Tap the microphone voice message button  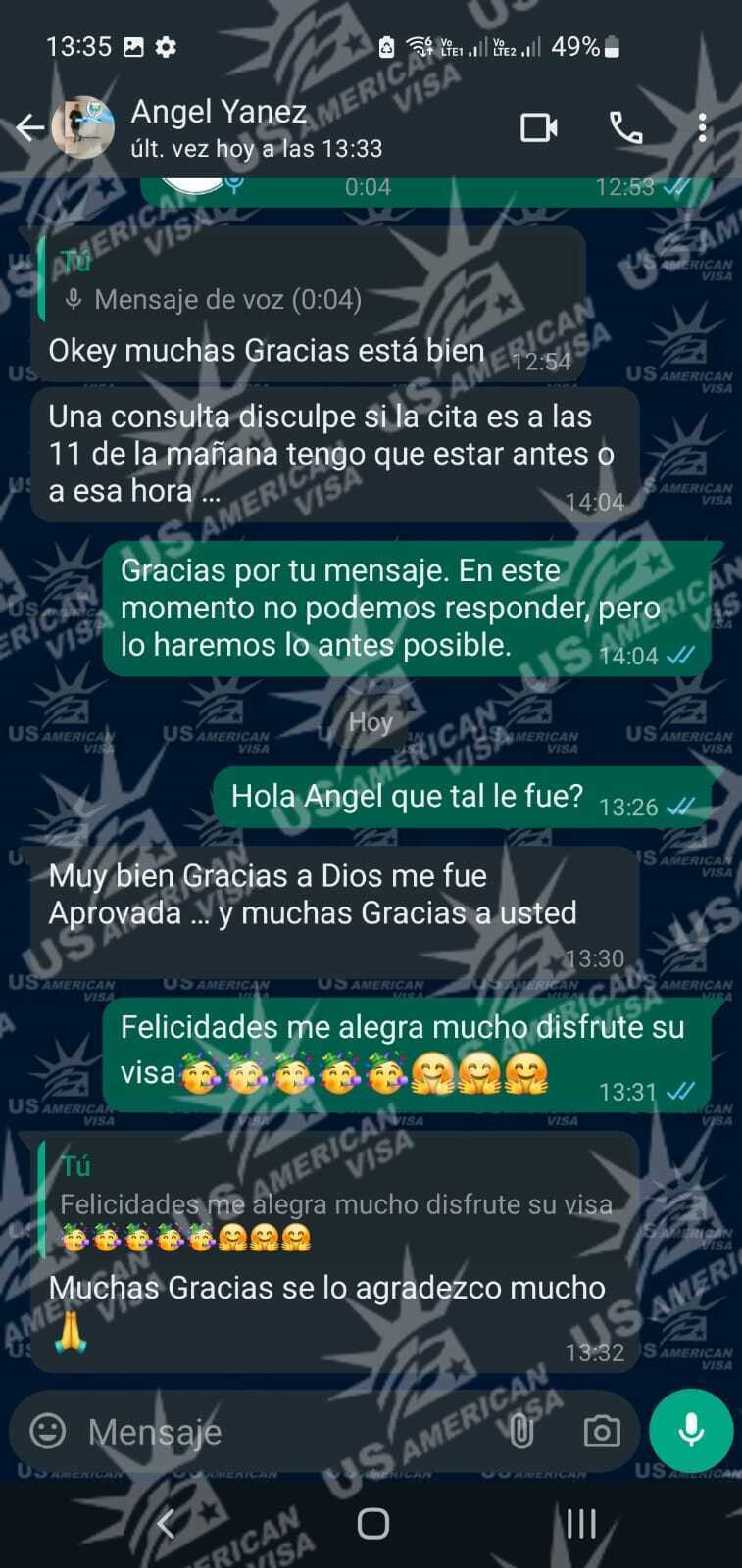click(691, 1431)
